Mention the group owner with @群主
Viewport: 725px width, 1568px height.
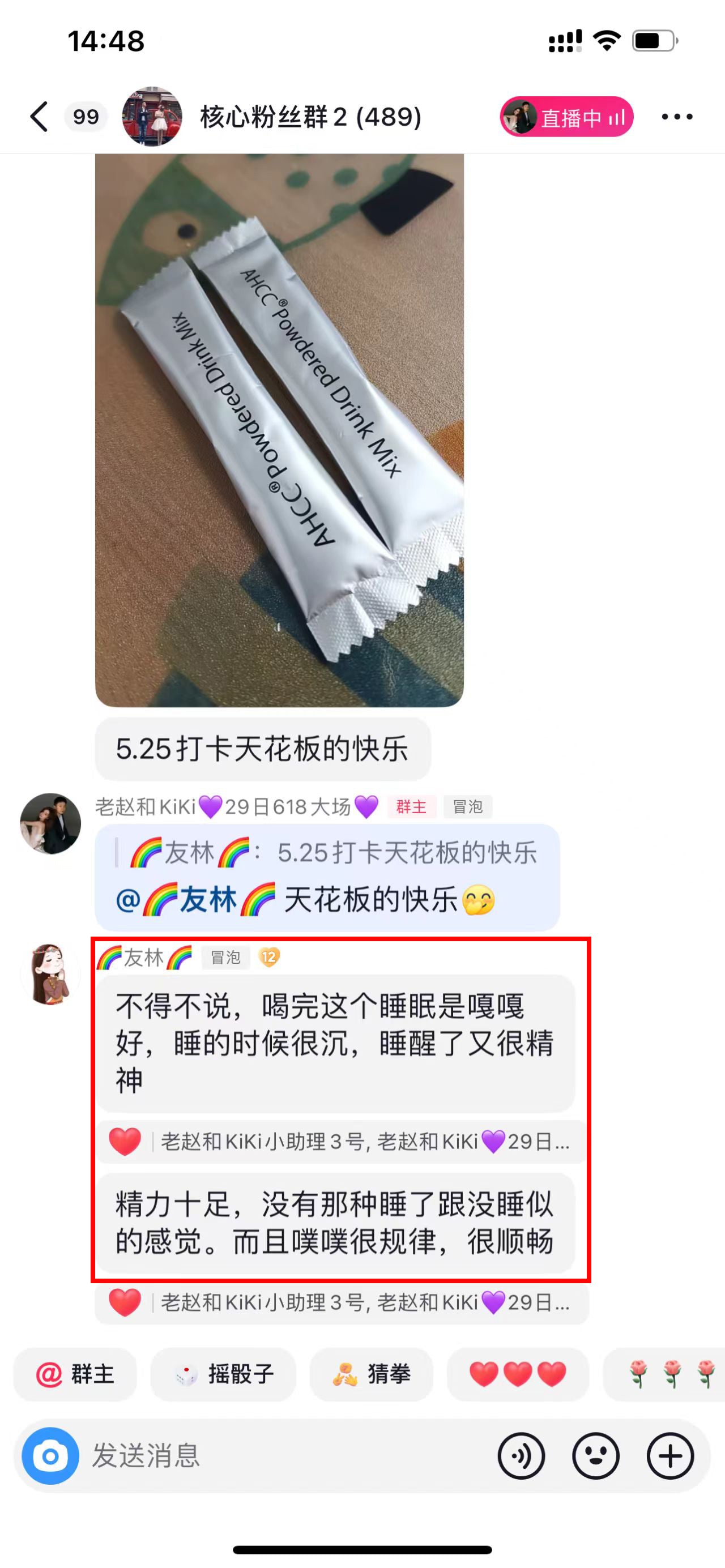(75, 1374)
